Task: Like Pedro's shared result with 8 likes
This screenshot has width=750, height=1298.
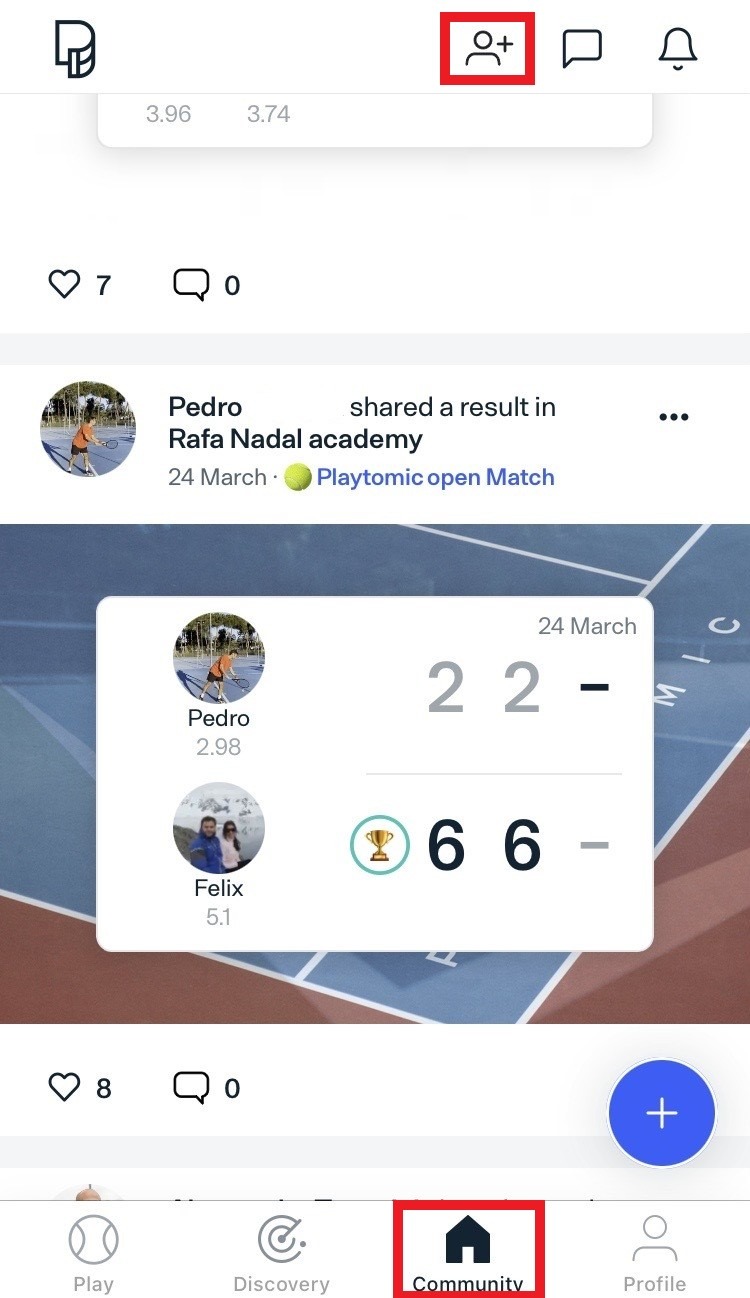Action: 65,1087
